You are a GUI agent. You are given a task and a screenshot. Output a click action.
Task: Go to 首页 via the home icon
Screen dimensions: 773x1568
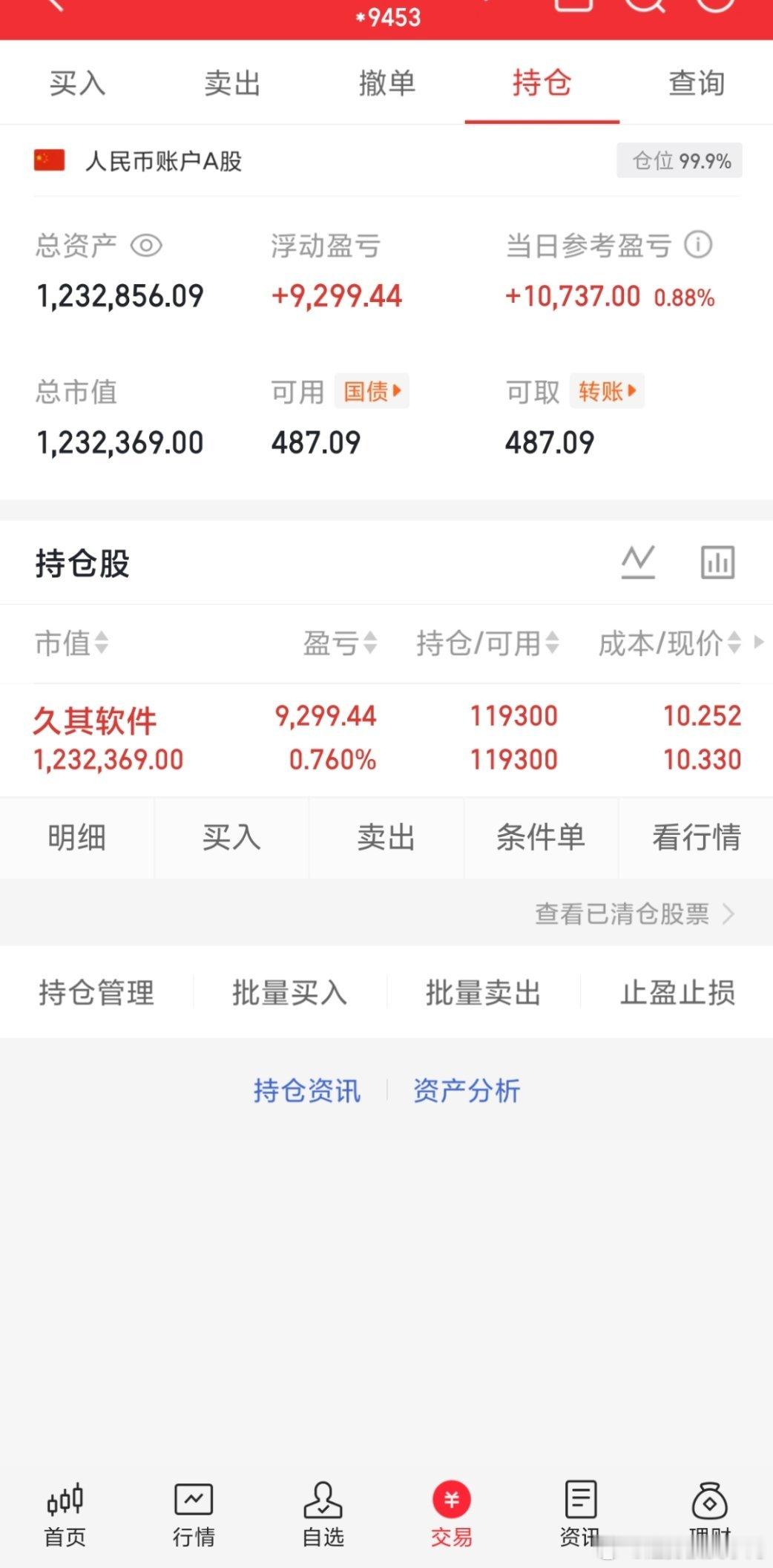pos(65,1512)
